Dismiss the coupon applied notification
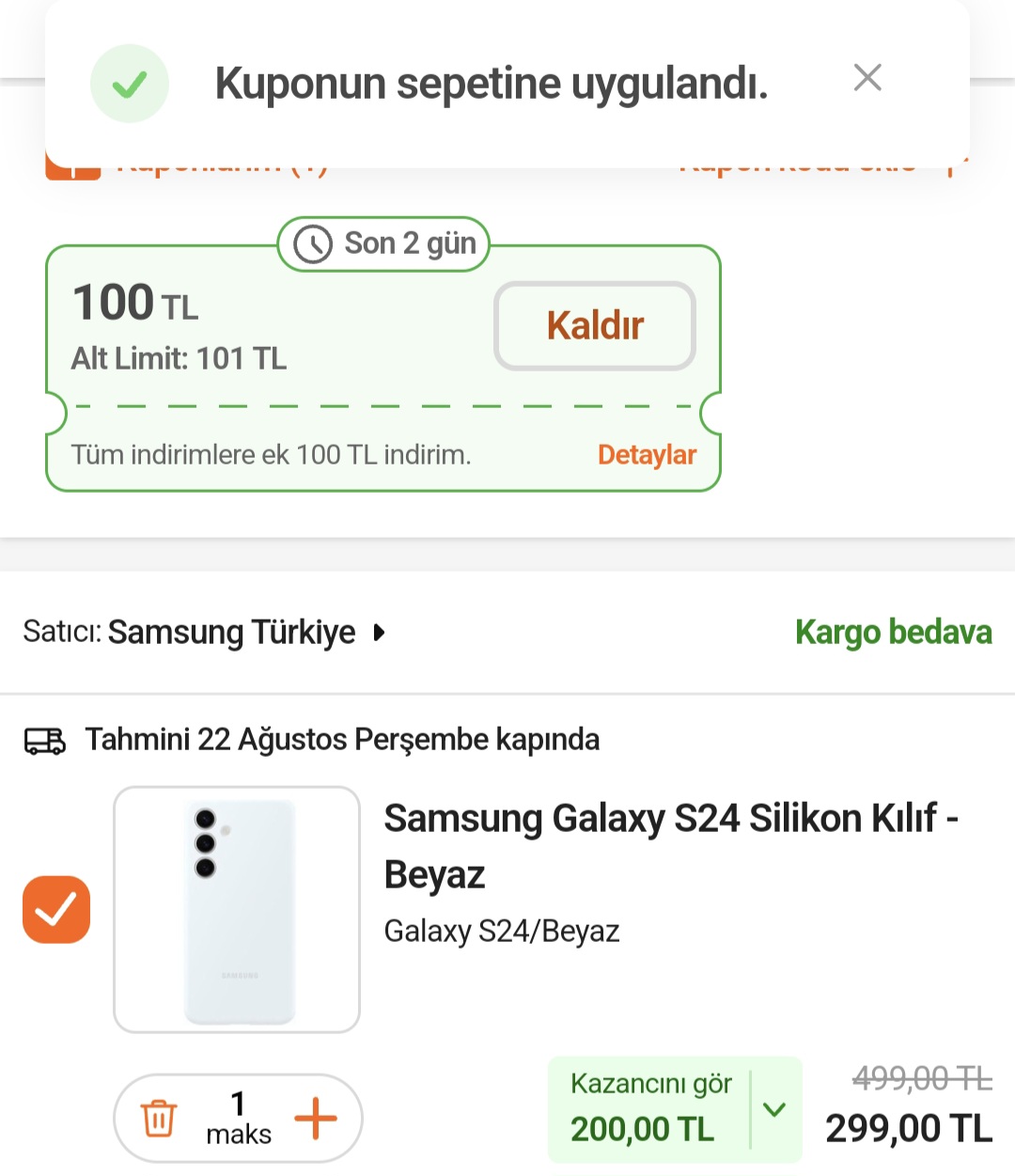Screen dimensions: 1015x1176 pos(867,78)
